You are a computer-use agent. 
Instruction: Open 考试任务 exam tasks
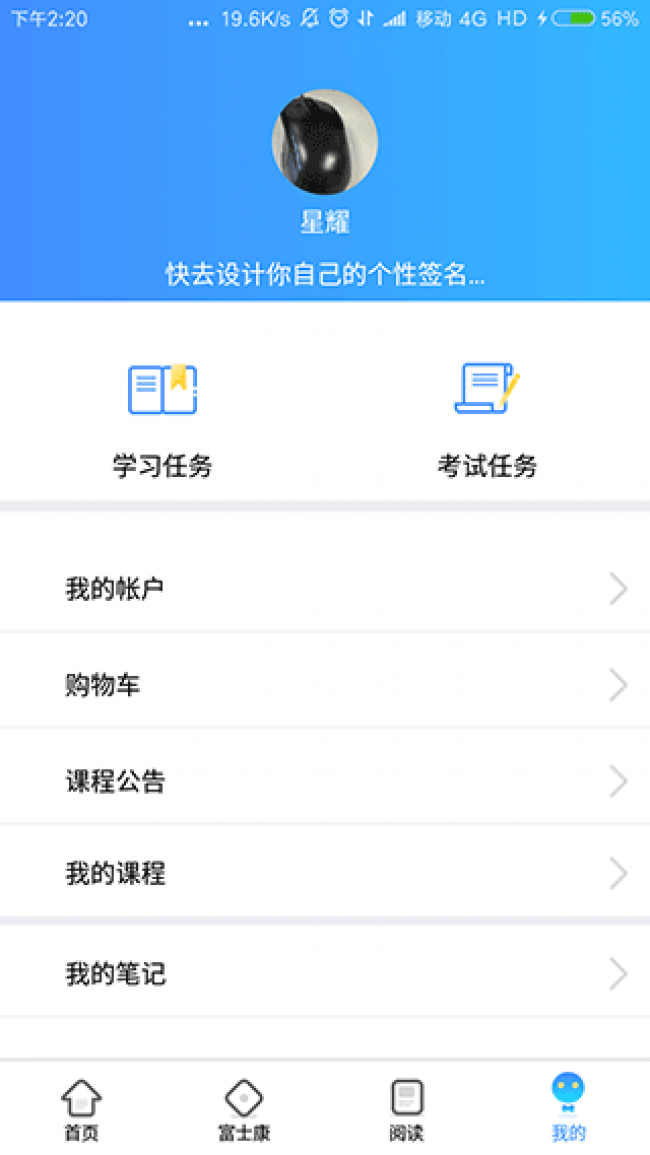487,420
